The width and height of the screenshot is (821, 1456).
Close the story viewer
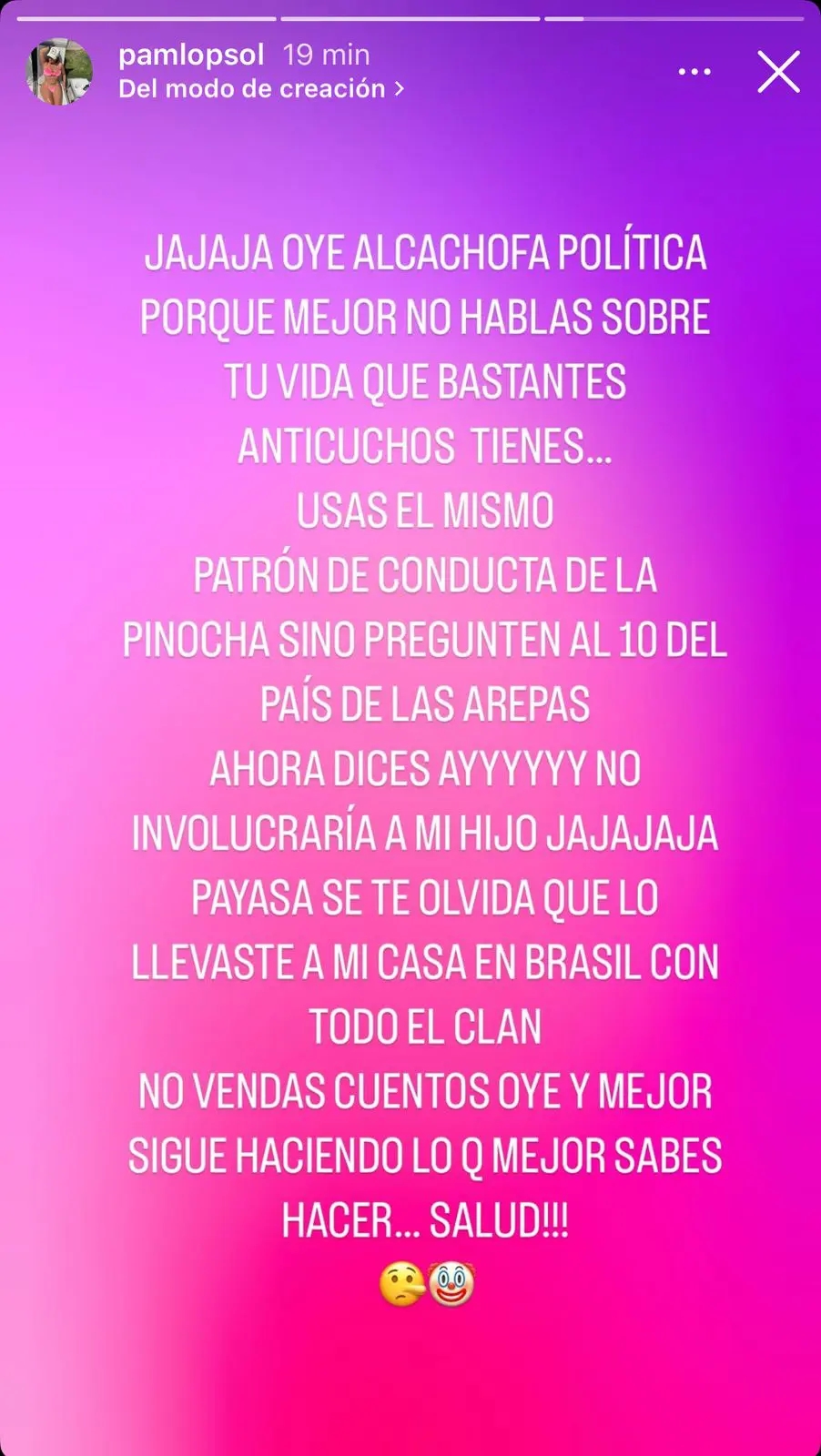pyautogui.click(x=778, y=72)
